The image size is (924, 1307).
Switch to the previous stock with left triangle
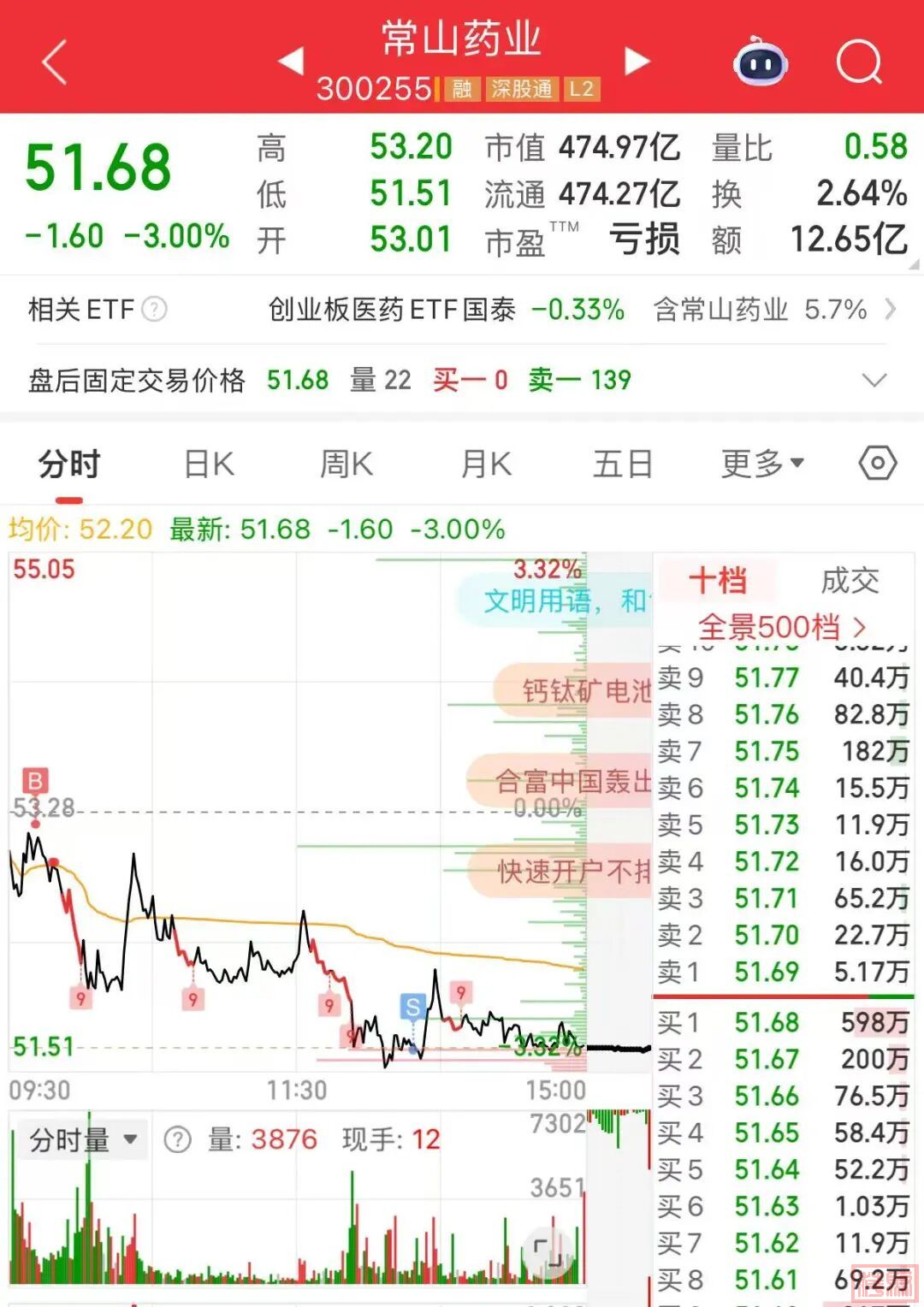click(x=291, y=61)
